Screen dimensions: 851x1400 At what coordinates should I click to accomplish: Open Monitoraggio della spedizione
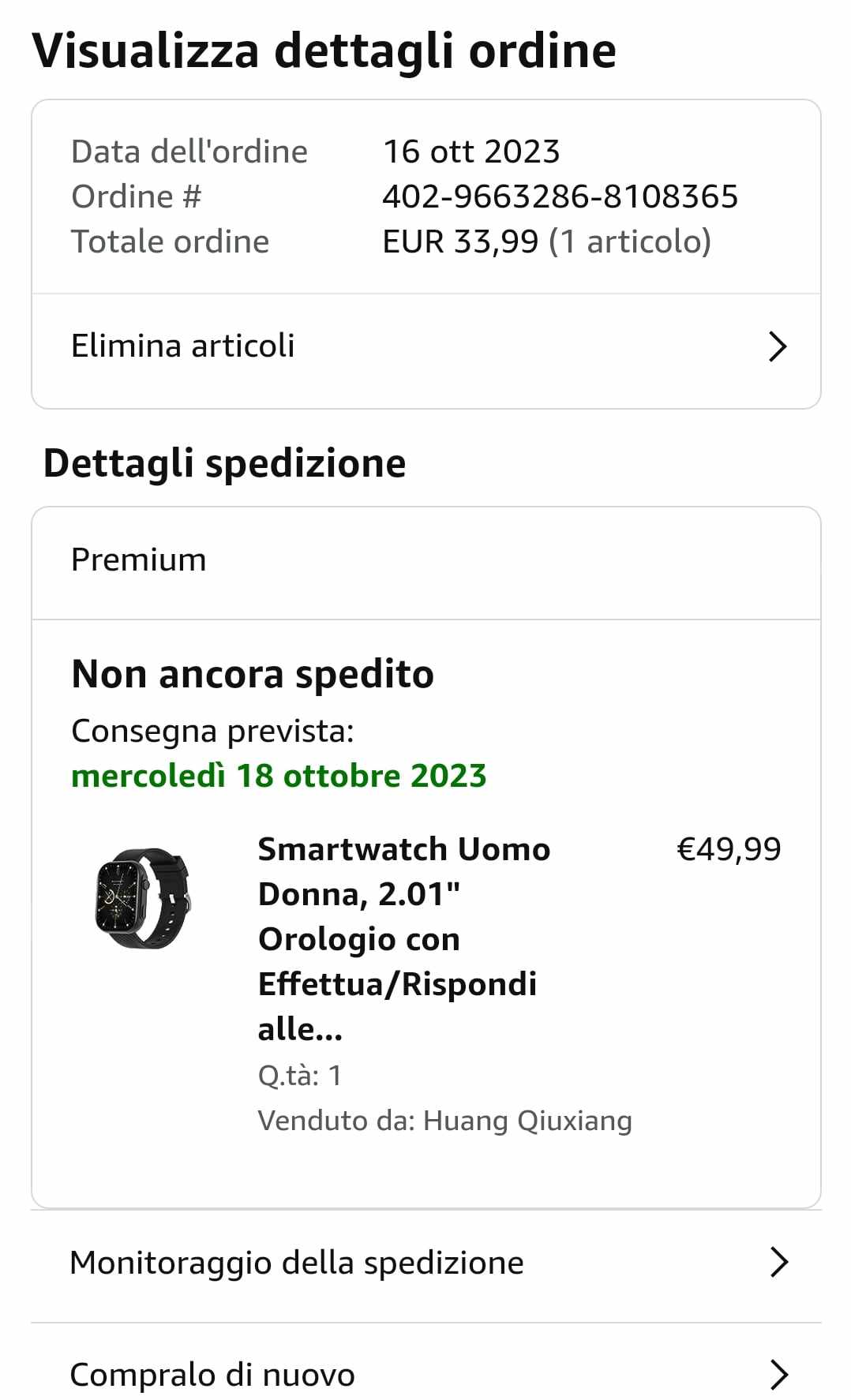coord(426,1263)
